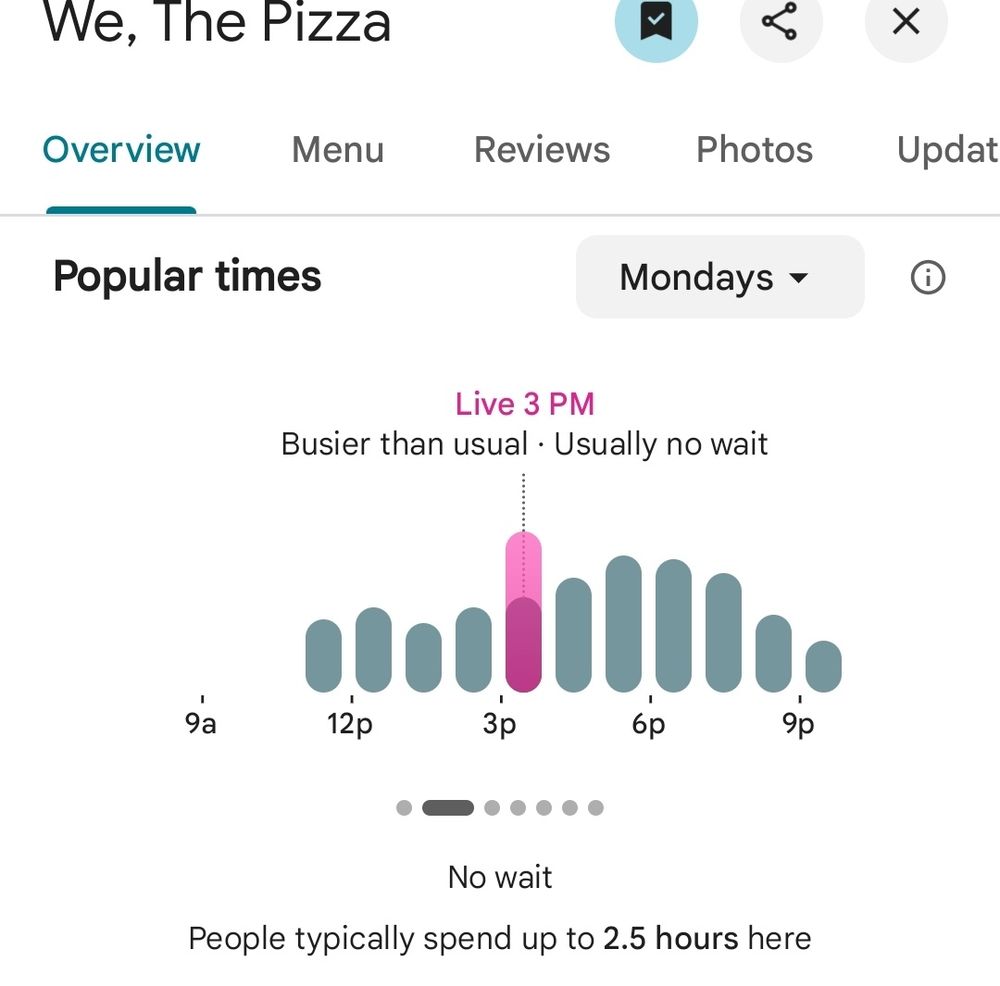Viewport: 1000px width, 986px height.
Task: Go to the Photos tab
Action: (x=754, y=150)
